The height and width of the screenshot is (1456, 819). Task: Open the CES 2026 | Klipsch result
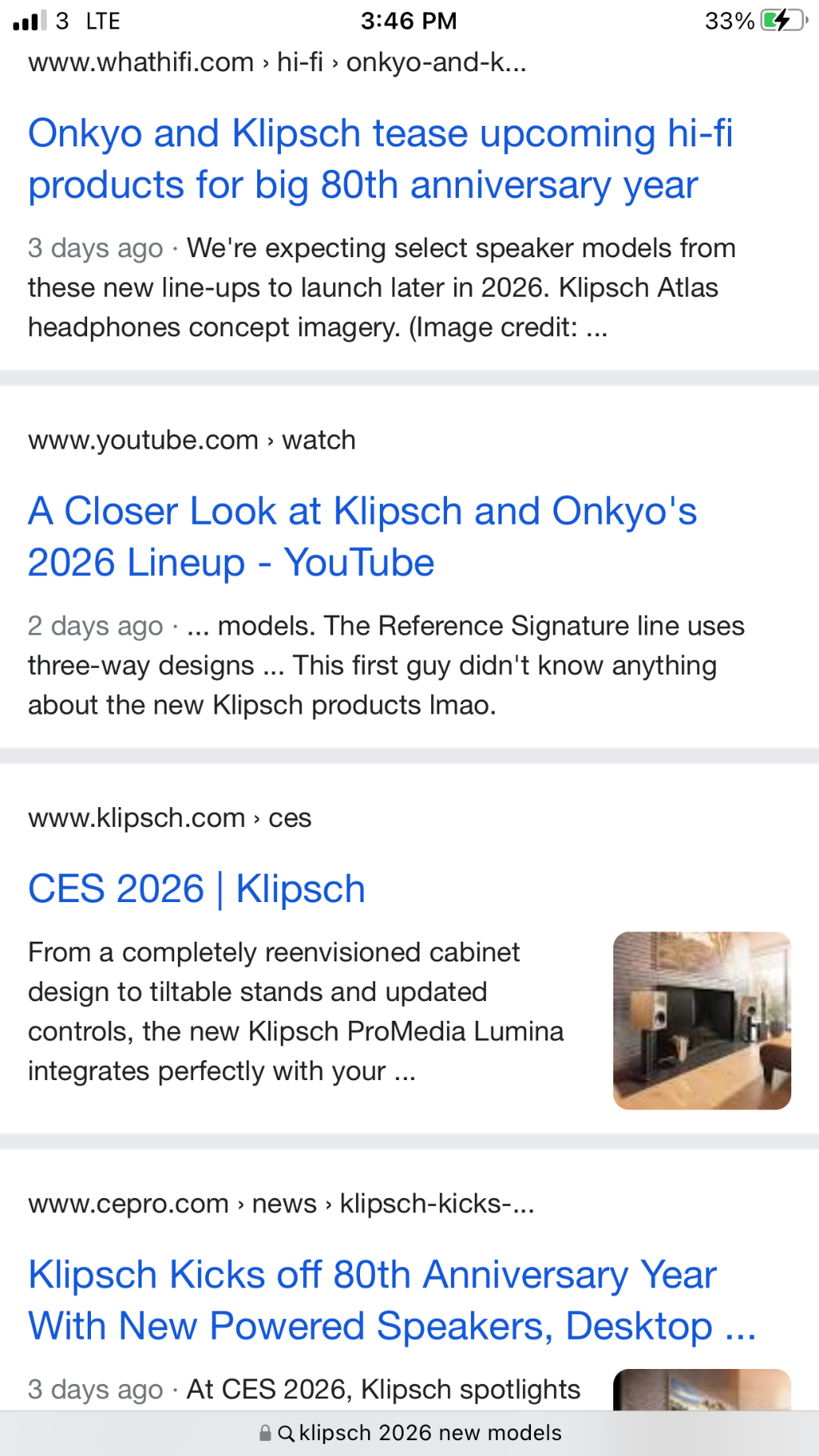click(196, 889)
